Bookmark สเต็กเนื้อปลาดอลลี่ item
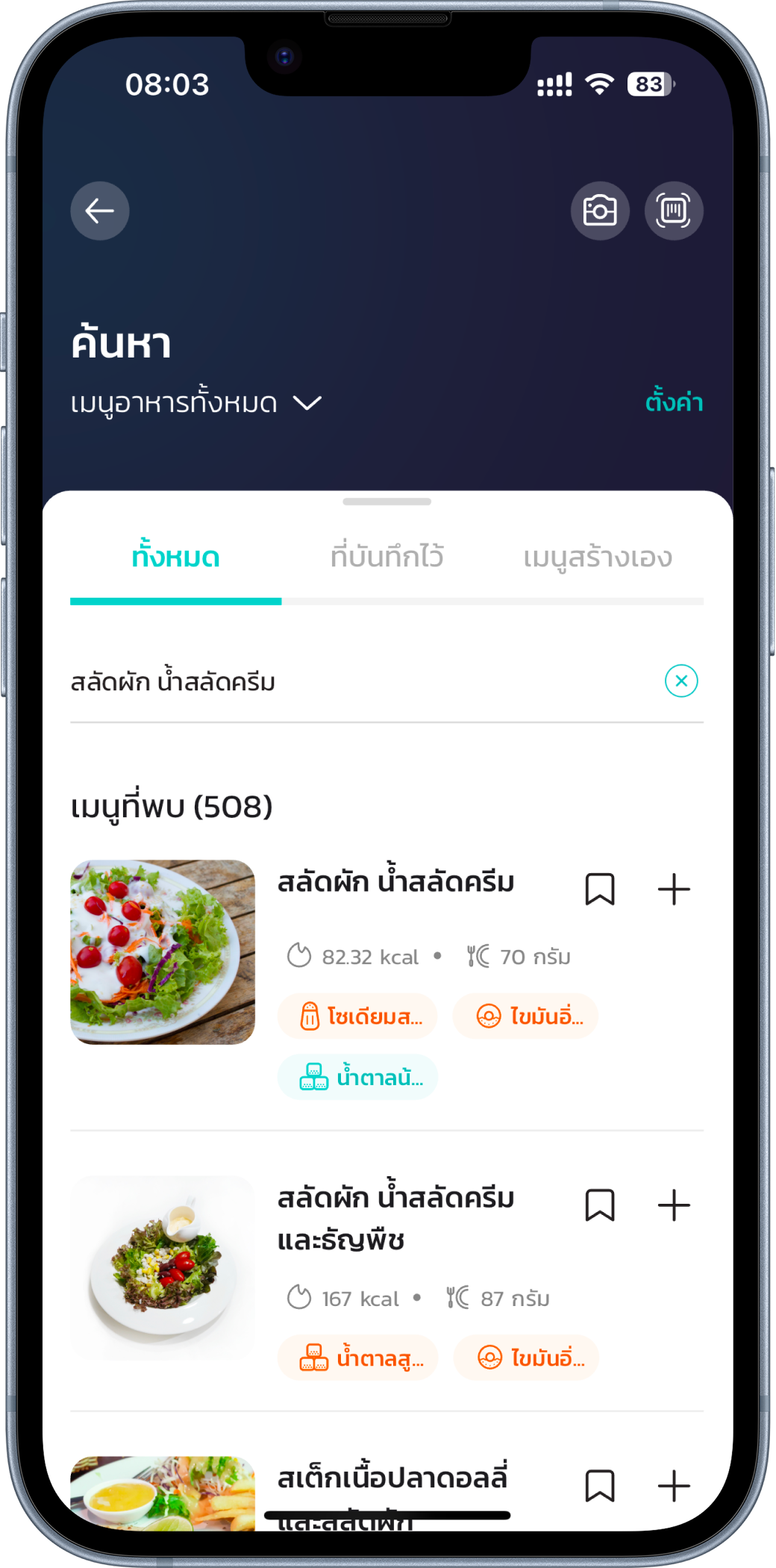The height and width of the screenshot is (1568, 776). (600, 1485)
